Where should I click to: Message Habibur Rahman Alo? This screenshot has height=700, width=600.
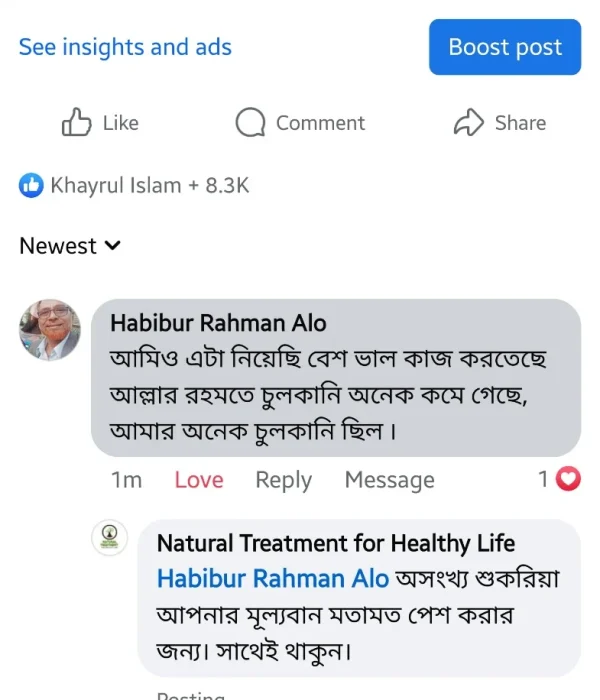tap(389, 480)
